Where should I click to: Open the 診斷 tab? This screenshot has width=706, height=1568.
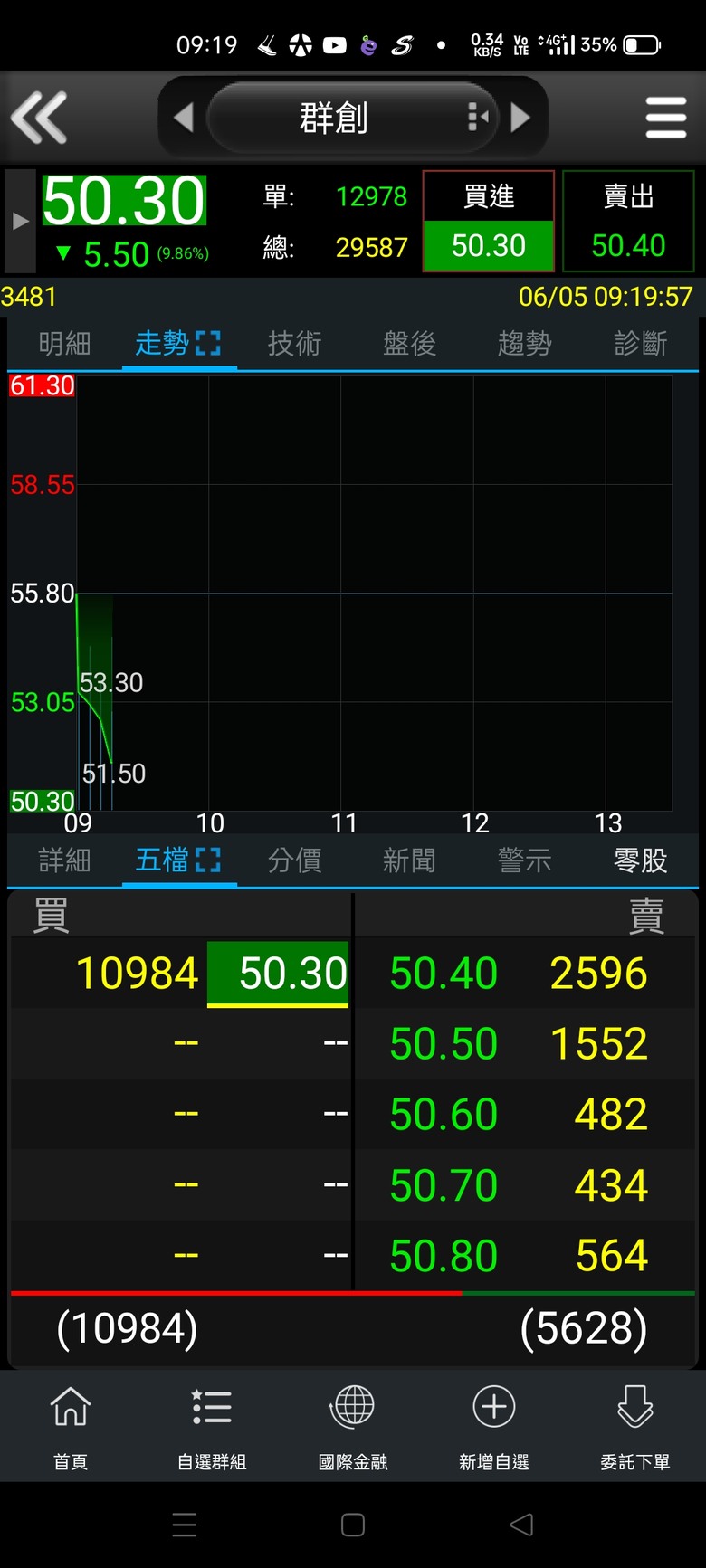tap(640, 344)
